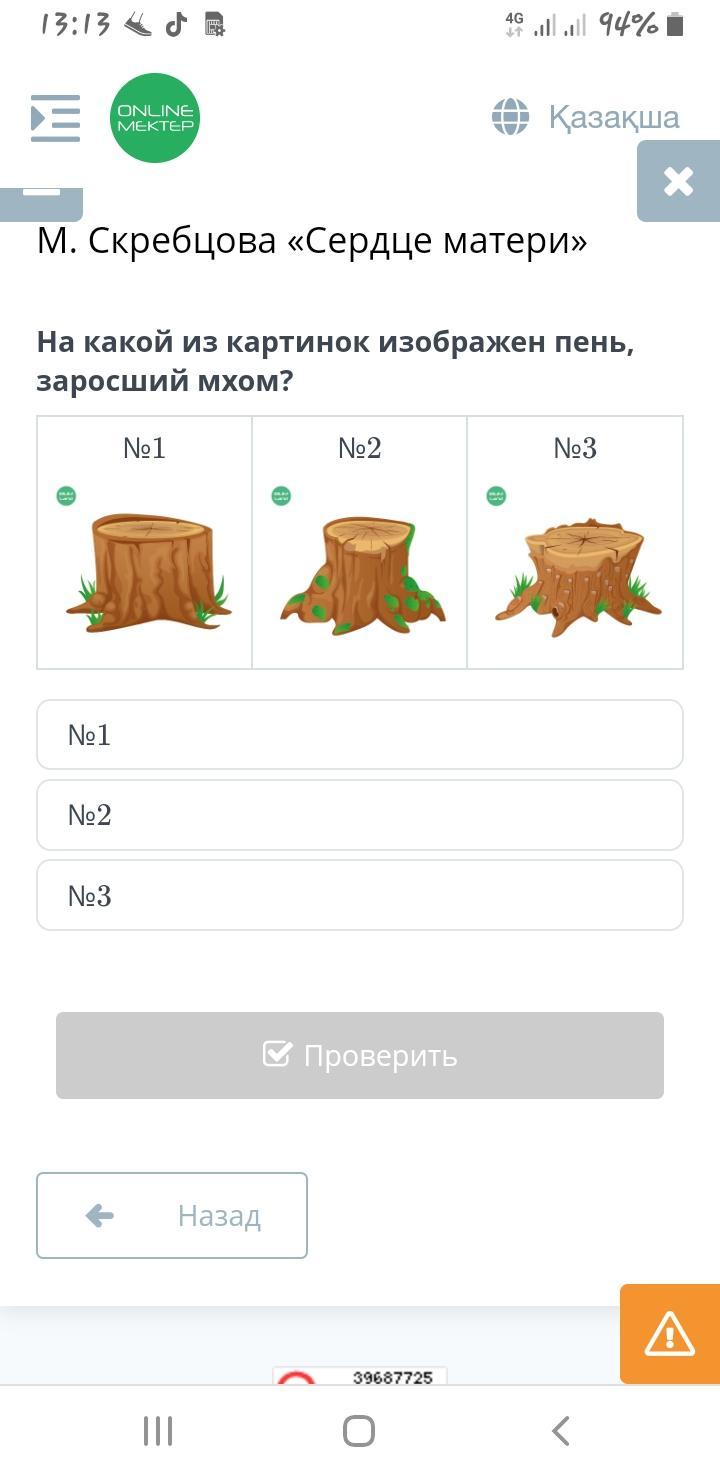The image size is (720, 1480).
Task: Open the side menu drawer
Action: (55, 118)
